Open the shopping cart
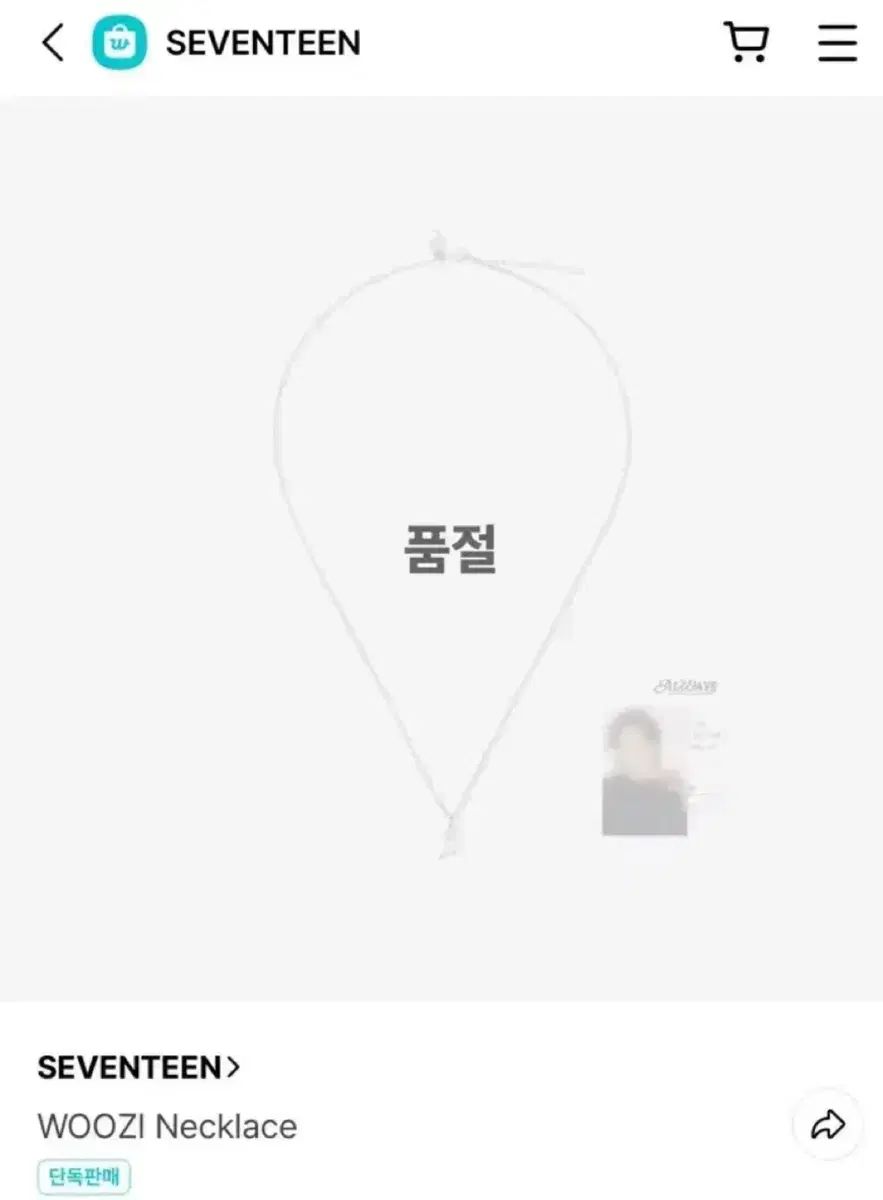This screenshot has width=883, height=1200. click(x=746, y=43)
